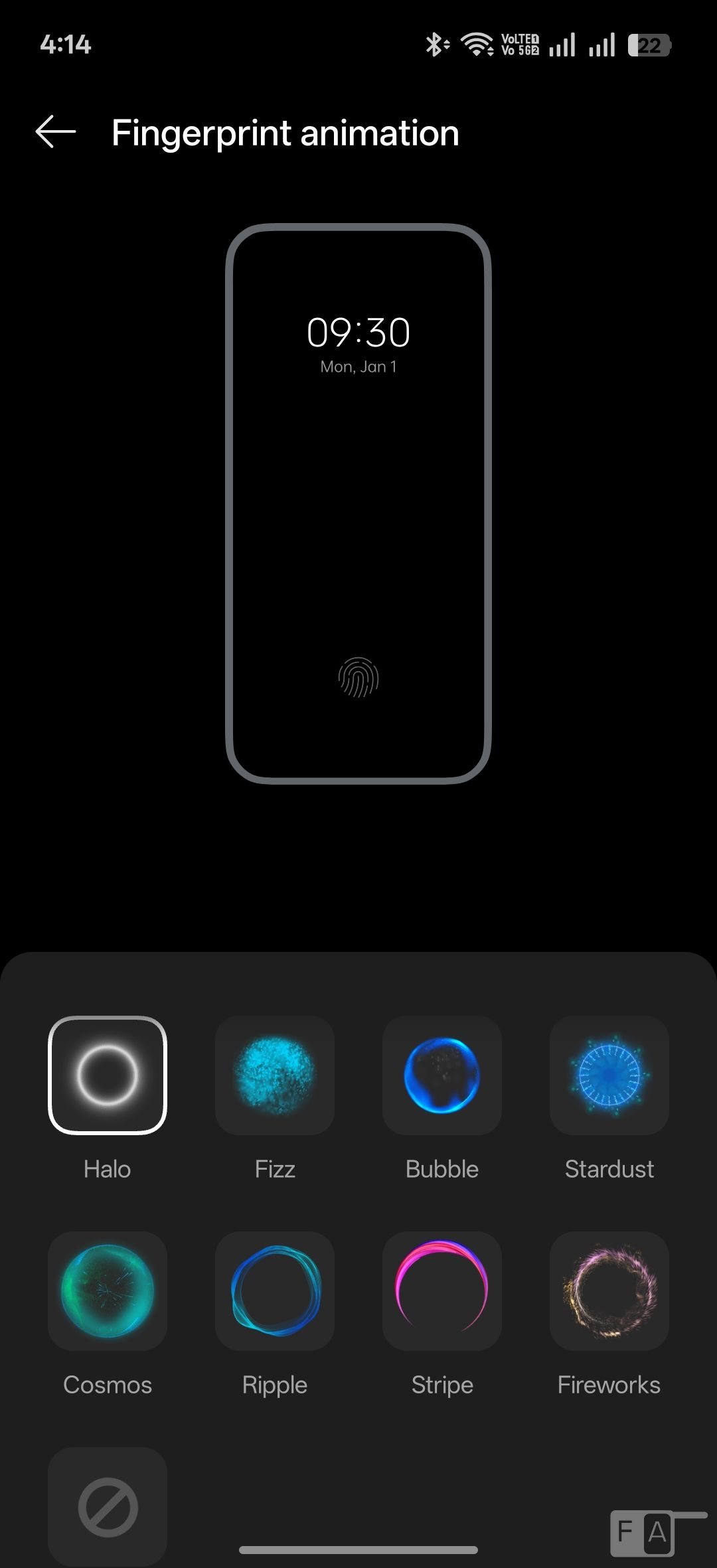Apply the Stardust animation
Viewport: 717px width, 1568px height.
[x=609, y=1075]
